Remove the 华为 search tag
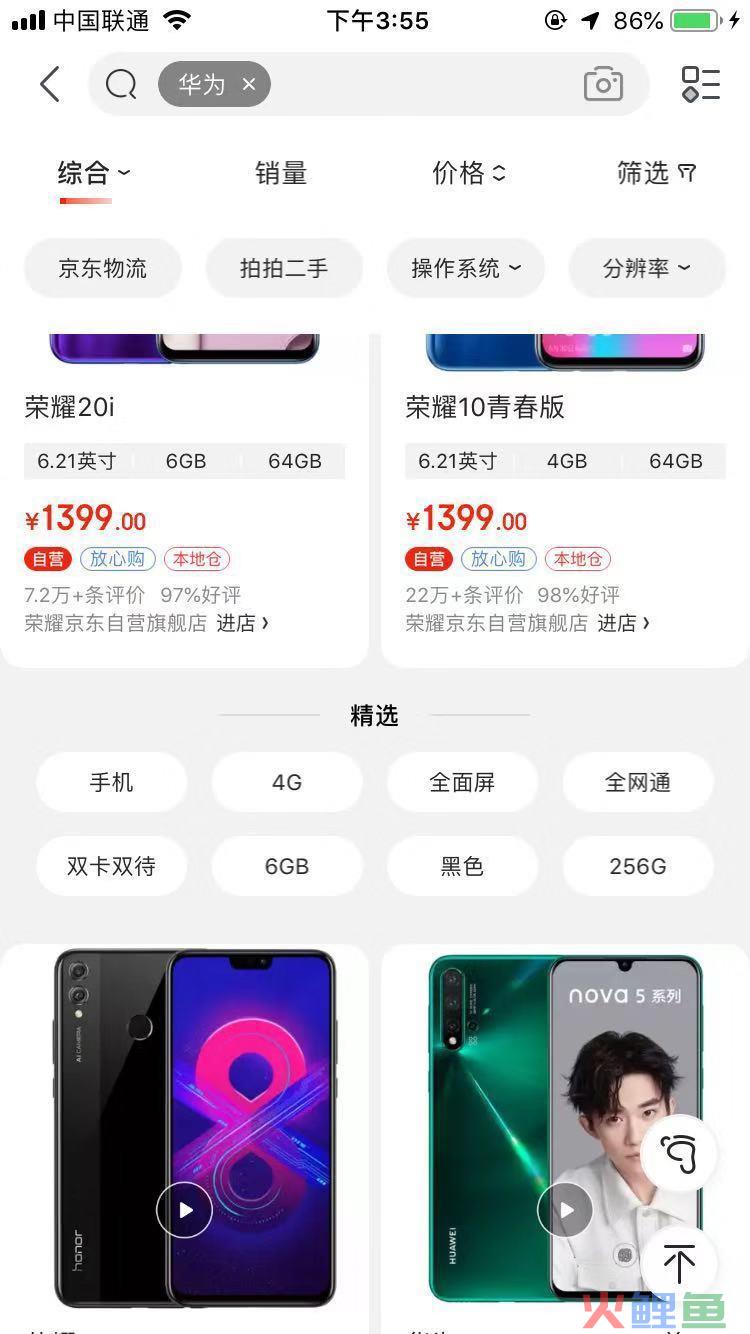 pos(249,85)
